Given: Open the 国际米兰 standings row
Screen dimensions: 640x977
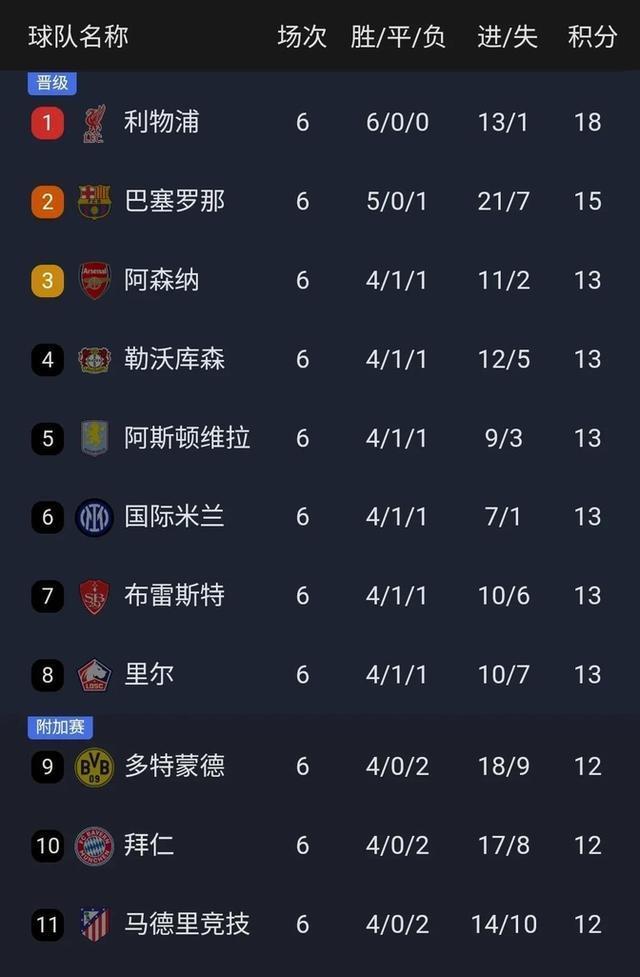Looking at the screenshot, I should (x=174, y=517).
